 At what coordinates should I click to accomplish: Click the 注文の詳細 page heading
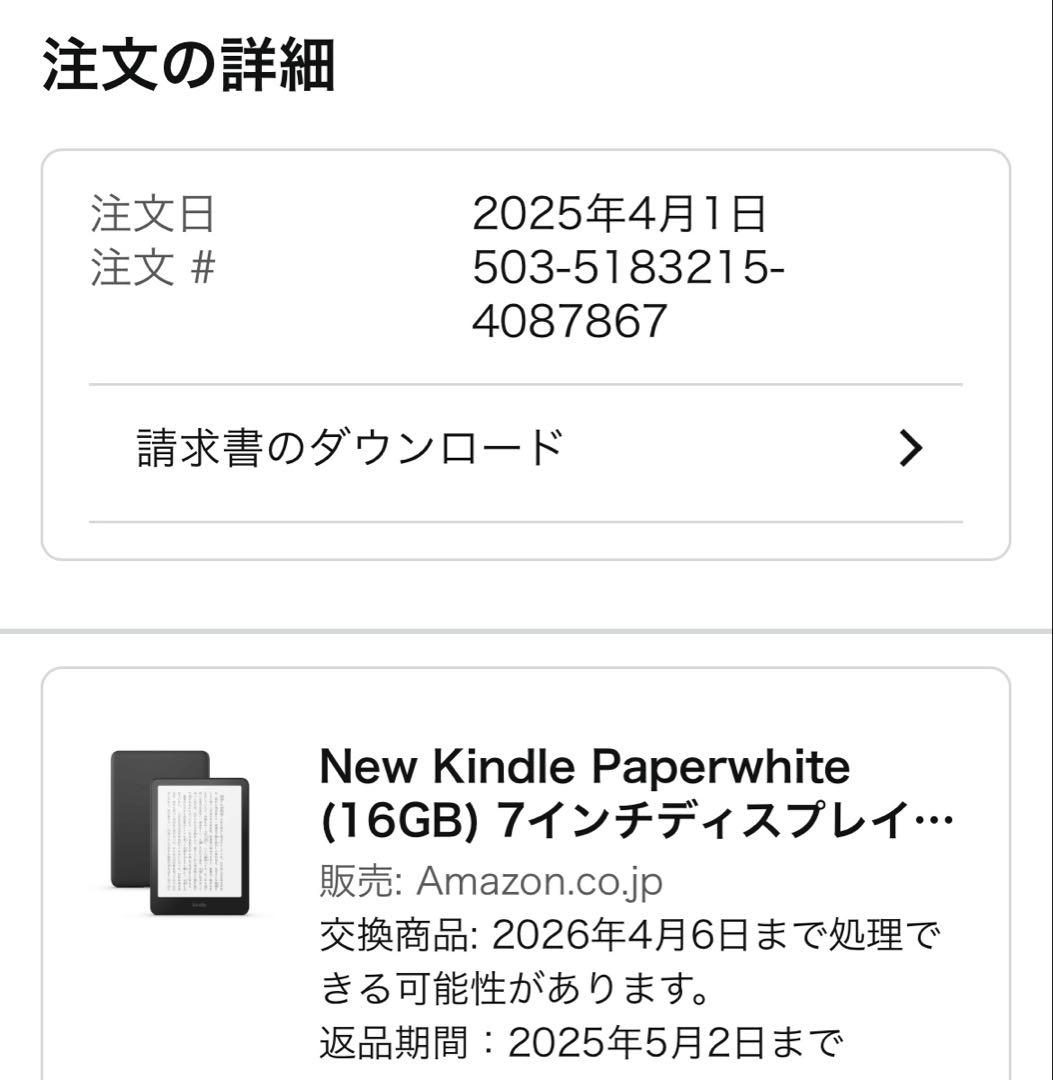(x=190, y=62)
